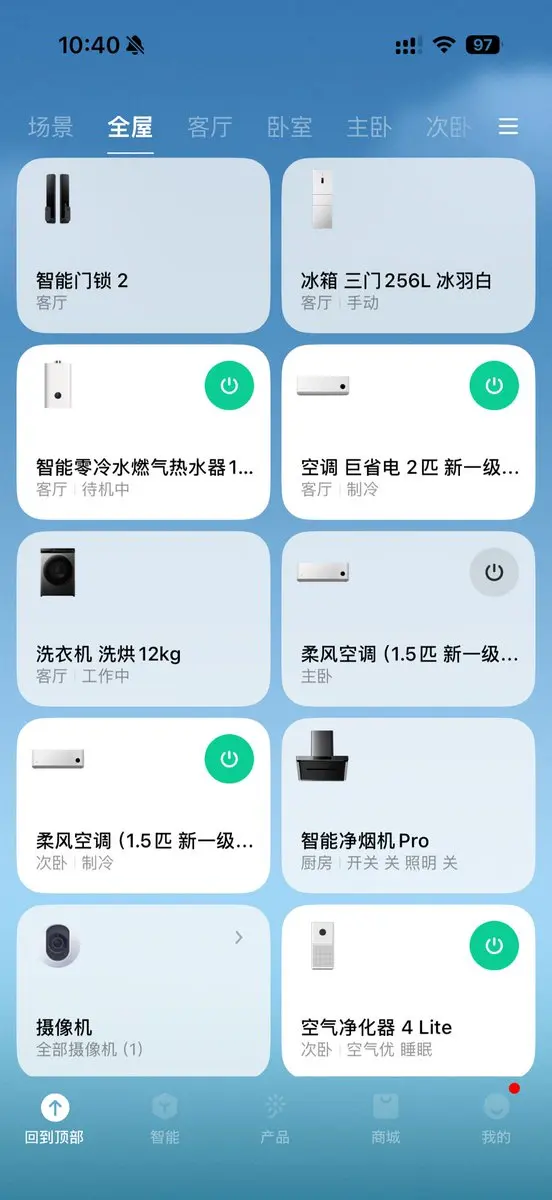Turn off the 次卧 柔风空调 power
The image size is (552, 1200).
pos(230,759)
